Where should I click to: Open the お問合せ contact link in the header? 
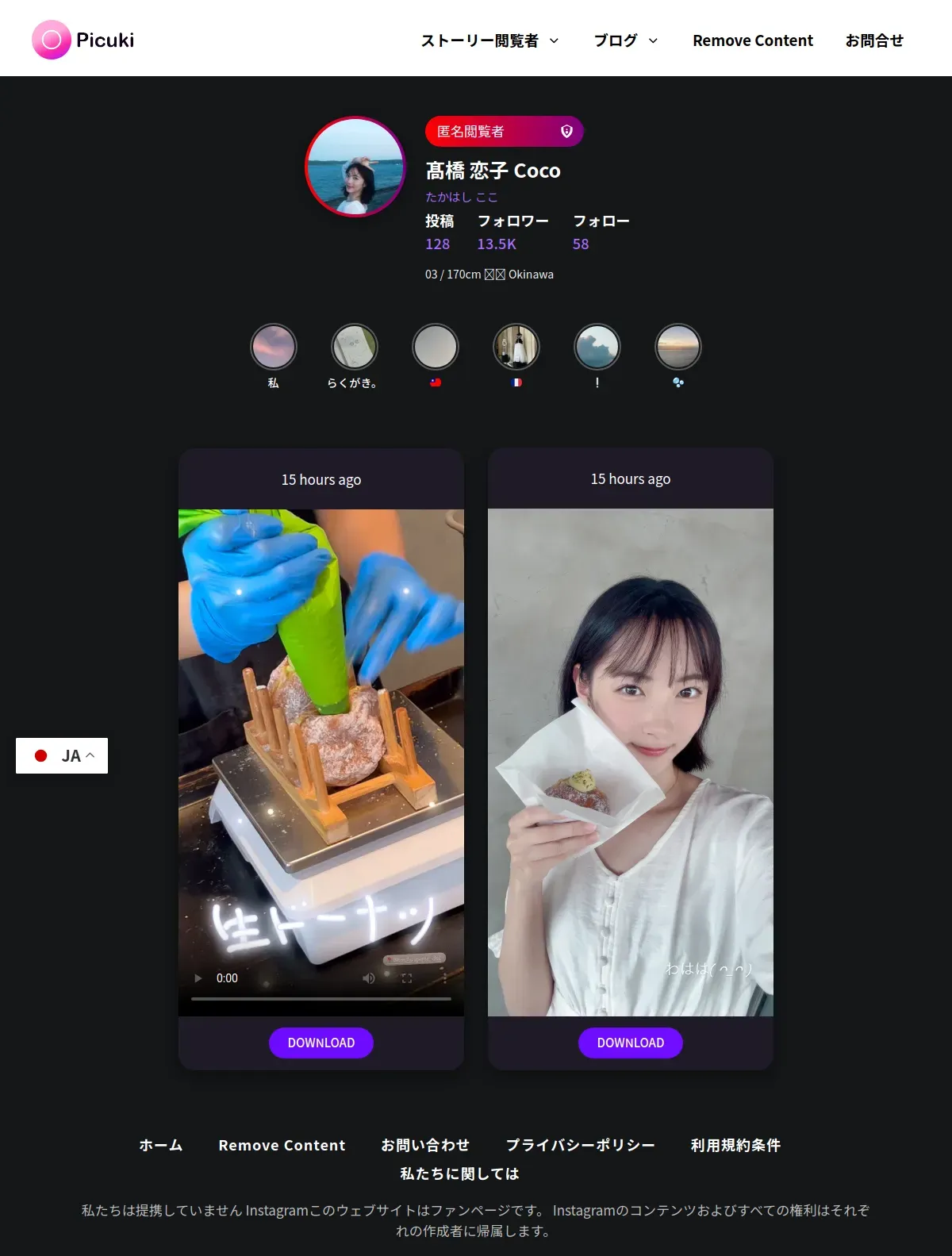point(873,40)
